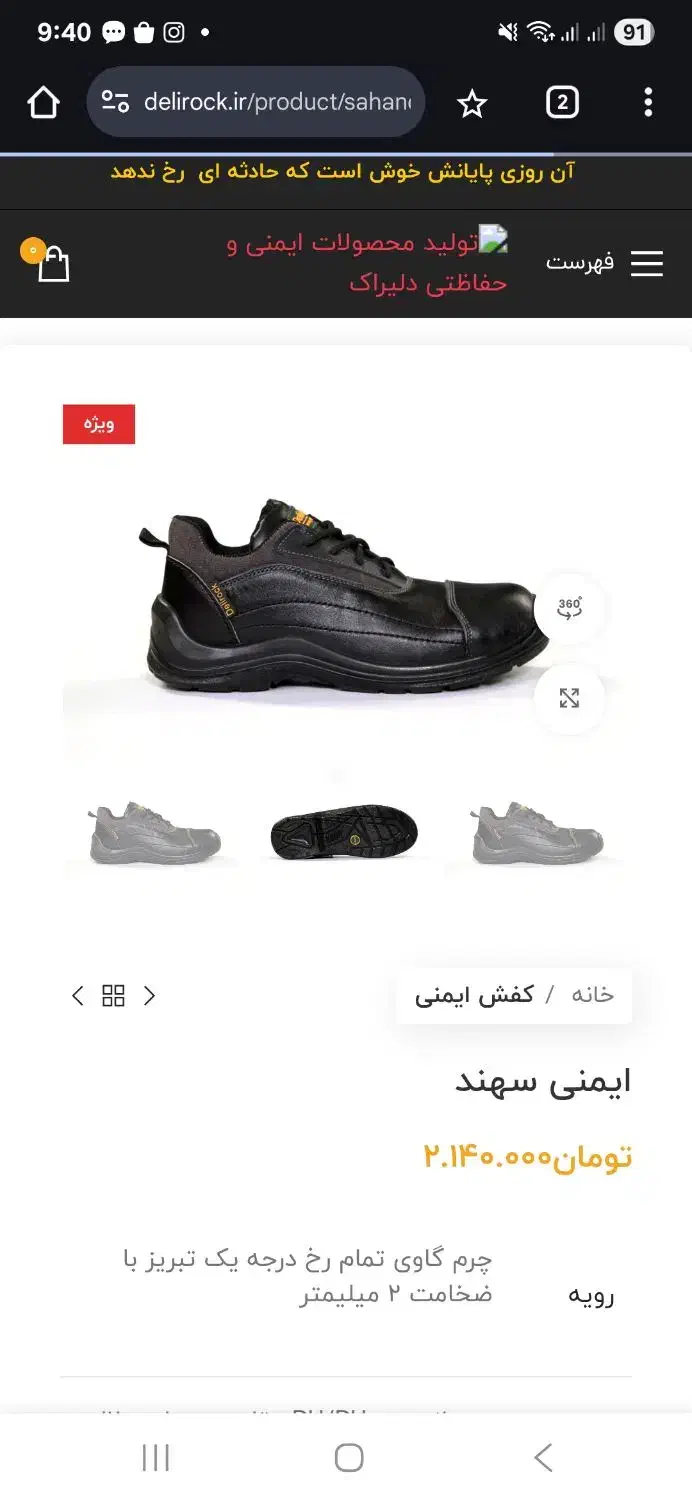Viewport: 692px width, 1500px height.
Task: View the shopping cart
Action: click(52, 263)
